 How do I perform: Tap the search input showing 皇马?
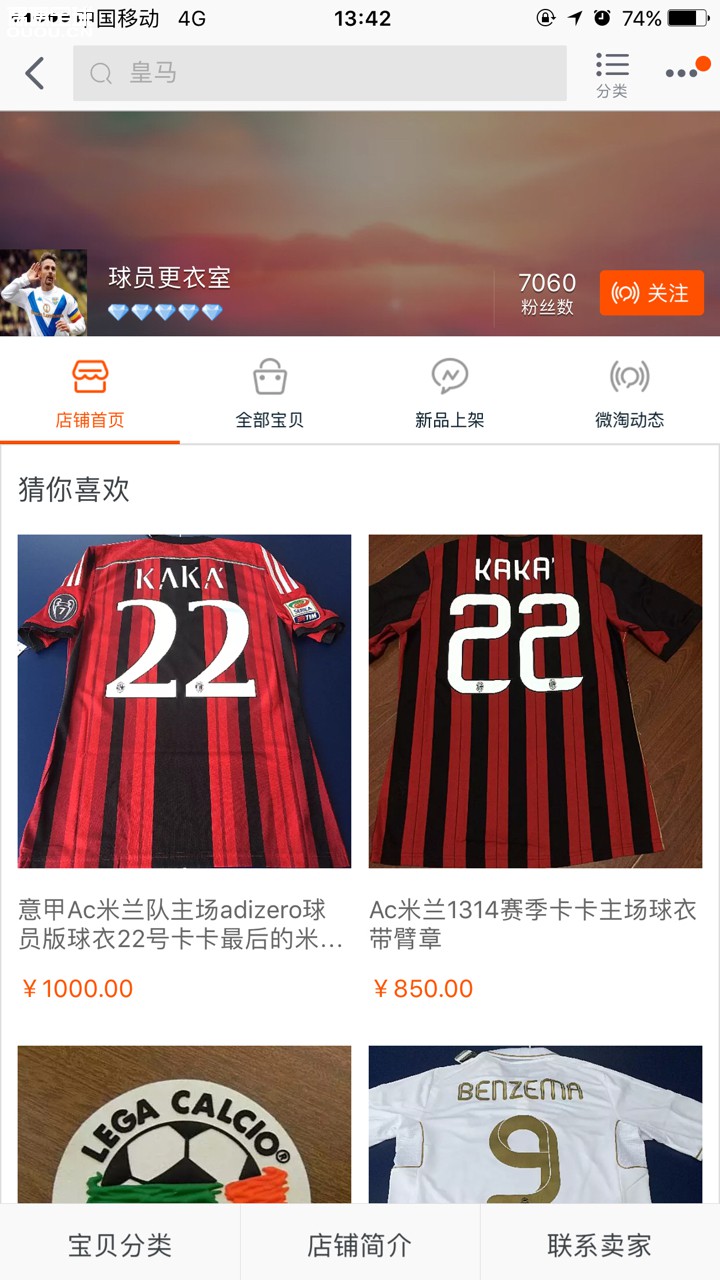click(320, 74)
